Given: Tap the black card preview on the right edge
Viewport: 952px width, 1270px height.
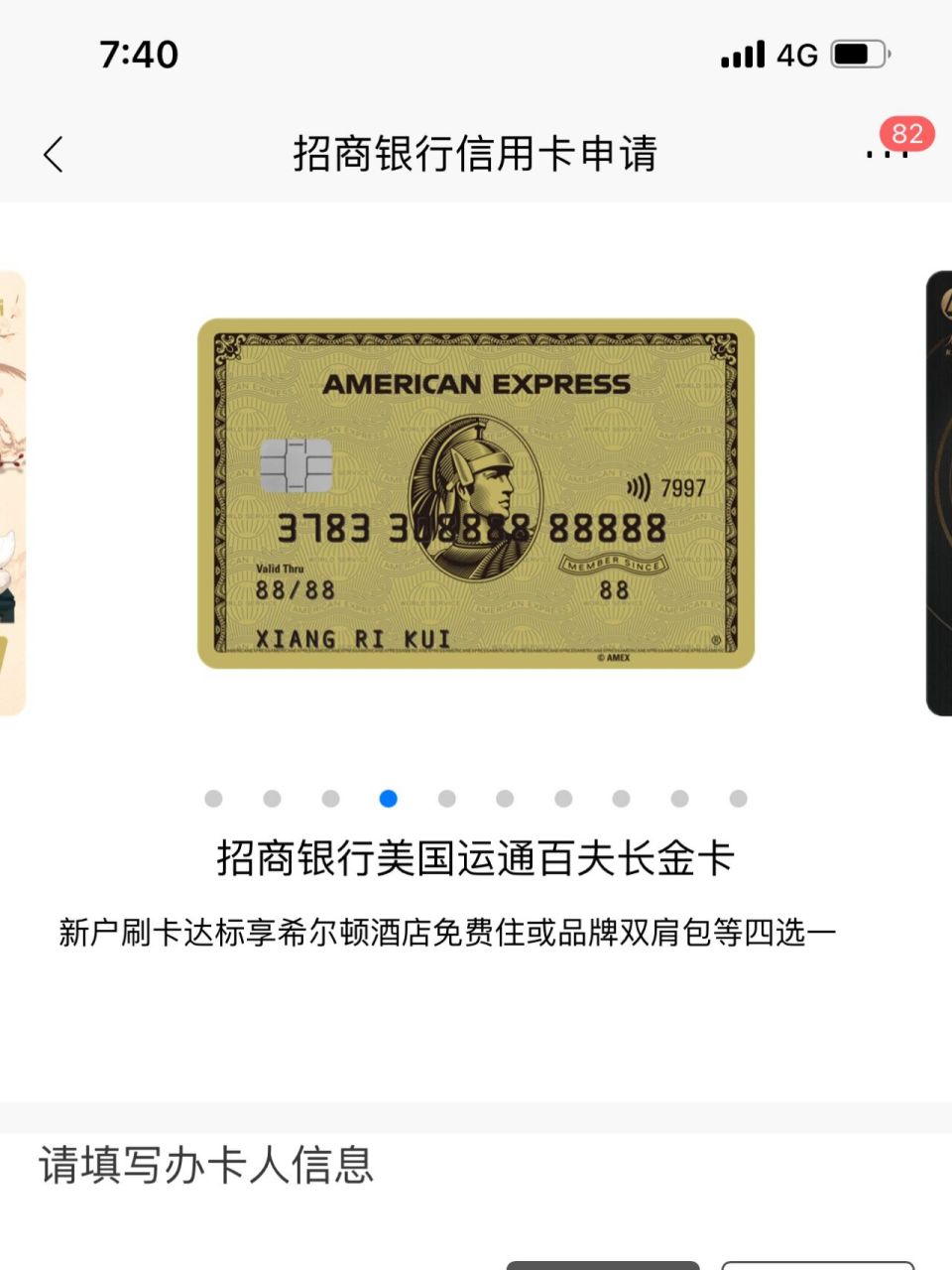Looking at the screenshot, I should point(937,486).
